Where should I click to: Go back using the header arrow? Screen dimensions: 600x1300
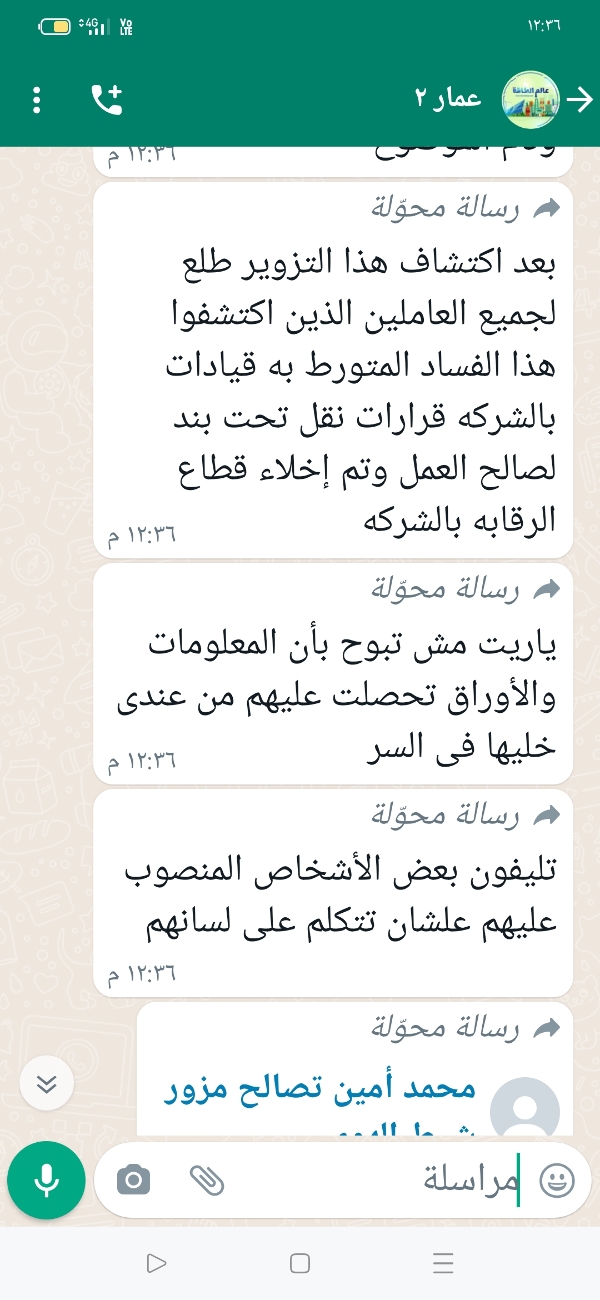pyautogui.click(x=579, y=98)
